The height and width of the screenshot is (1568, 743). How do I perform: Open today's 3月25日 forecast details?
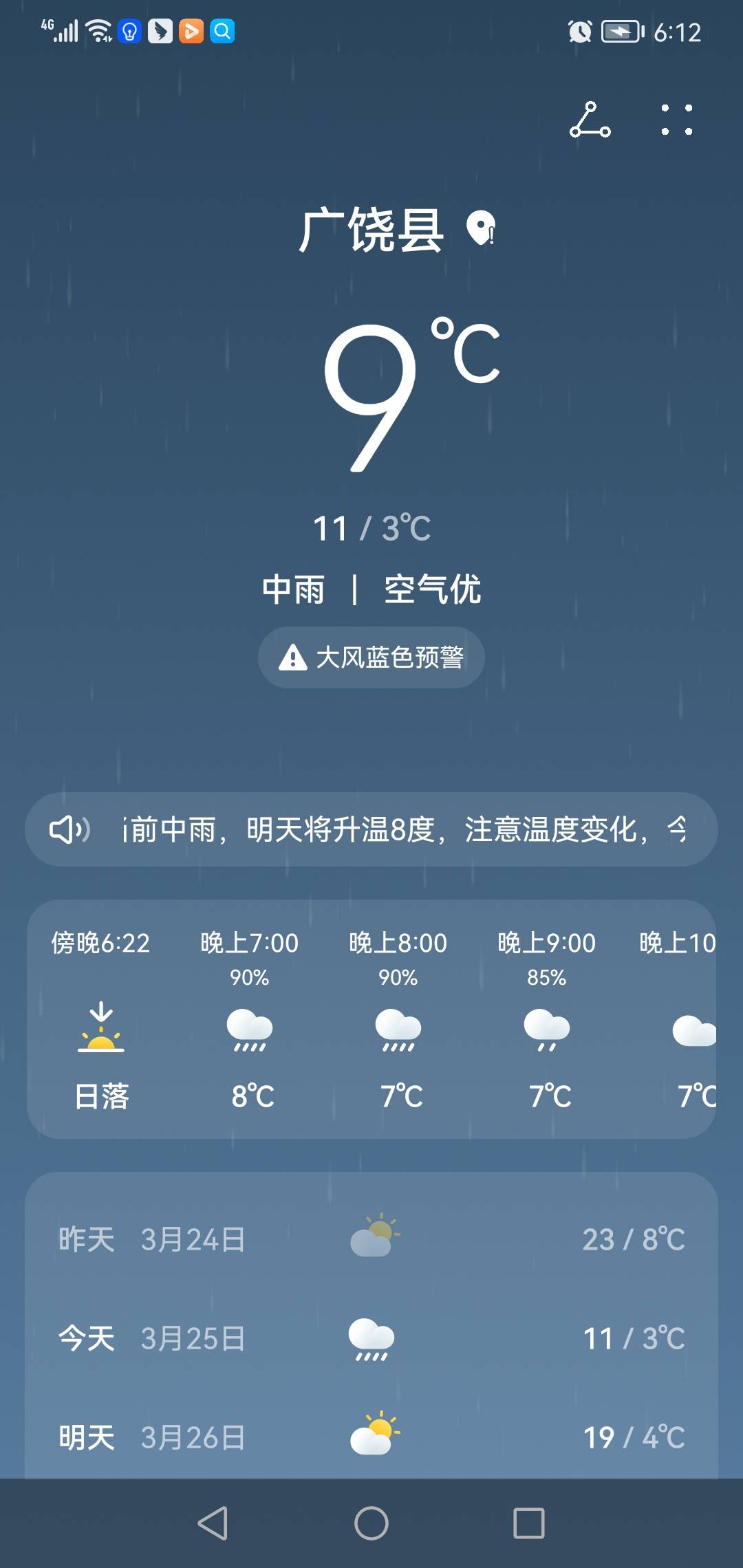(x=371, y=1338)
